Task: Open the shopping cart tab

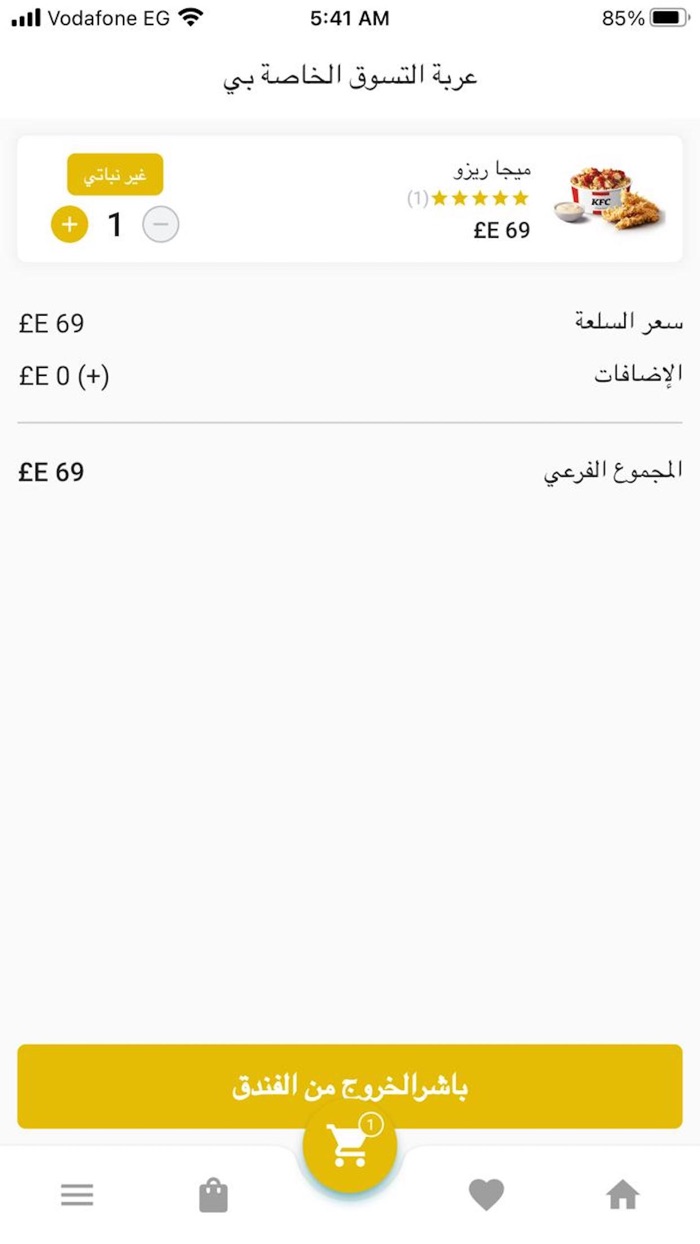Action: pos(350,1147)
